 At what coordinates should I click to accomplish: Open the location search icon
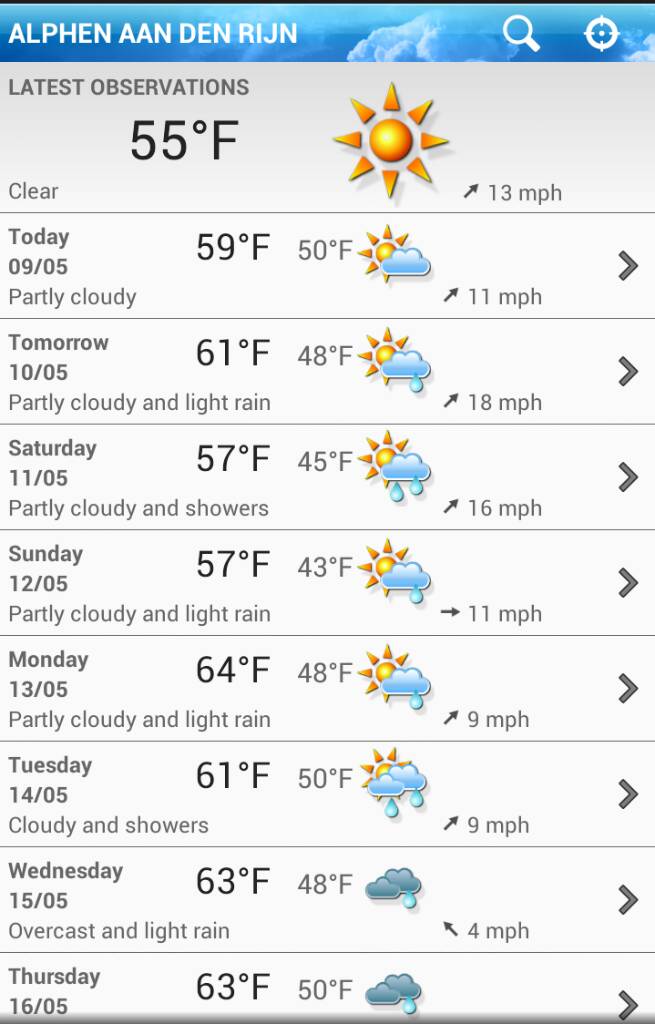521,33
